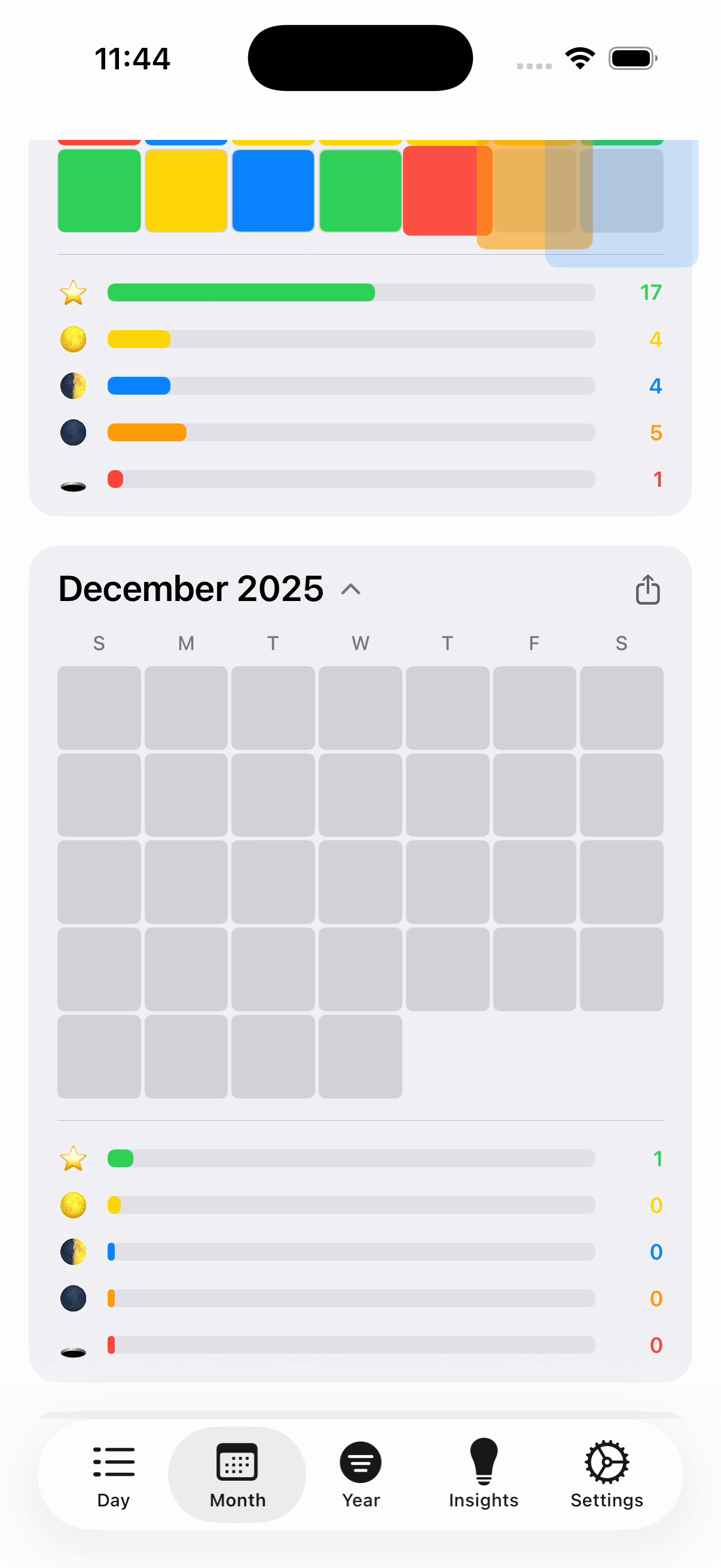Switch to the Day tab
The image size is (721, 1568).
tap(114, 1474)
